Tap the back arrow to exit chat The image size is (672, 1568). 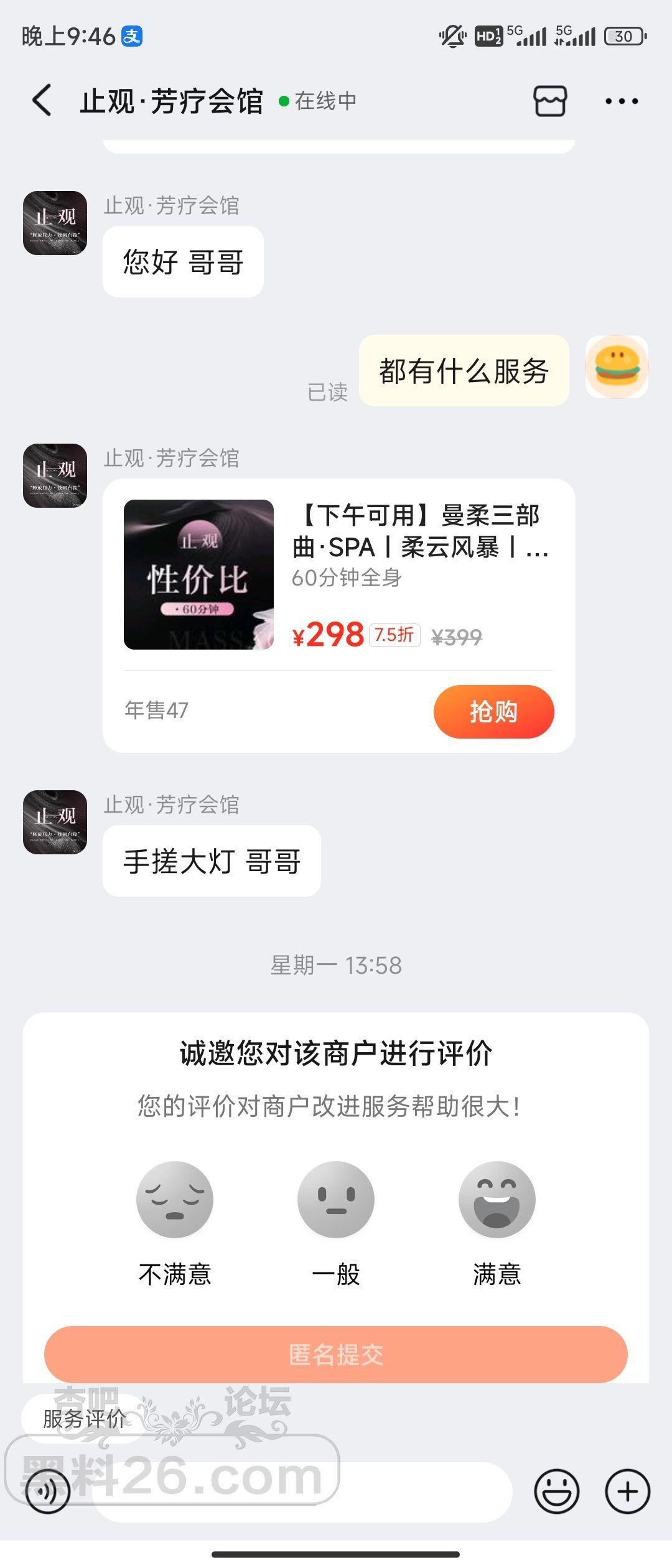pos(42,100)
